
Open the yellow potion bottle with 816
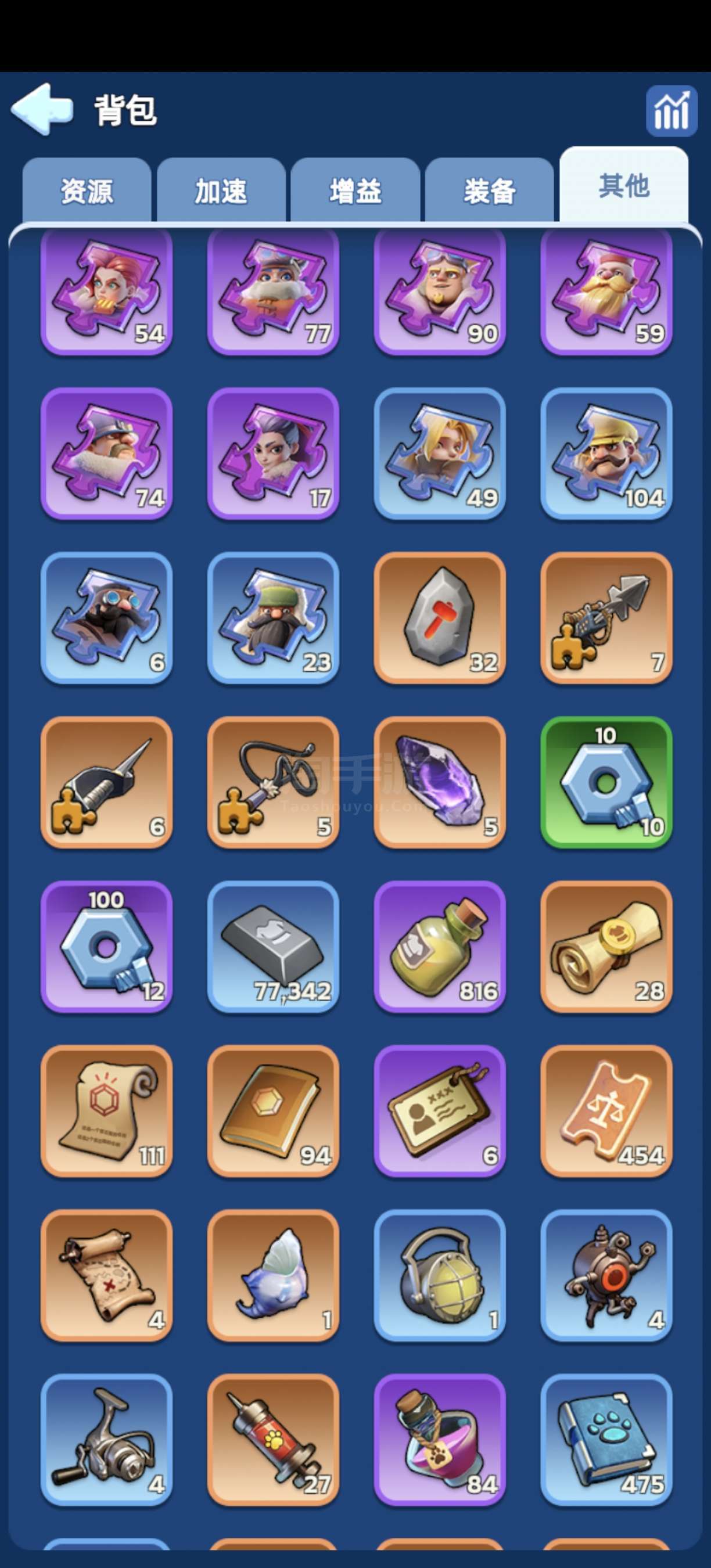[x=440, y=947]
